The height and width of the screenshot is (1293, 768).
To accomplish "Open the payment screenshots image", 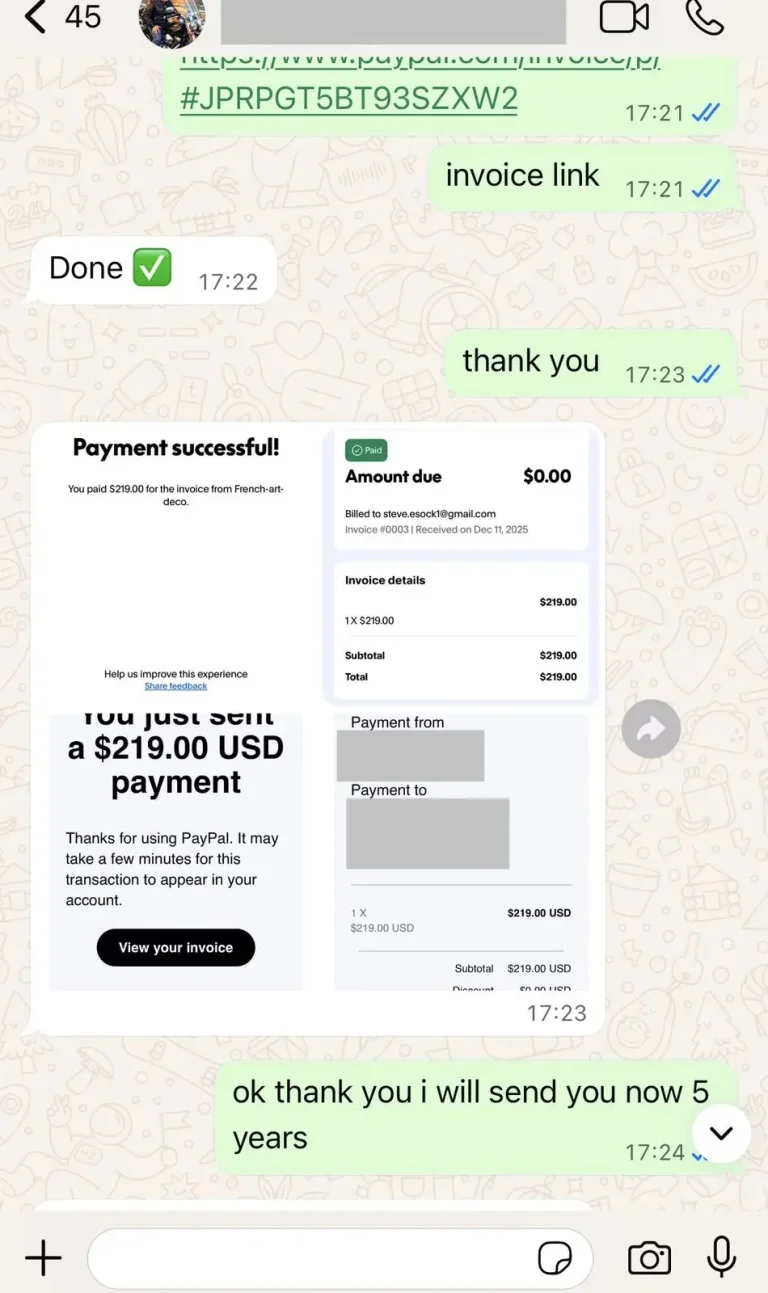I will 318,710.
